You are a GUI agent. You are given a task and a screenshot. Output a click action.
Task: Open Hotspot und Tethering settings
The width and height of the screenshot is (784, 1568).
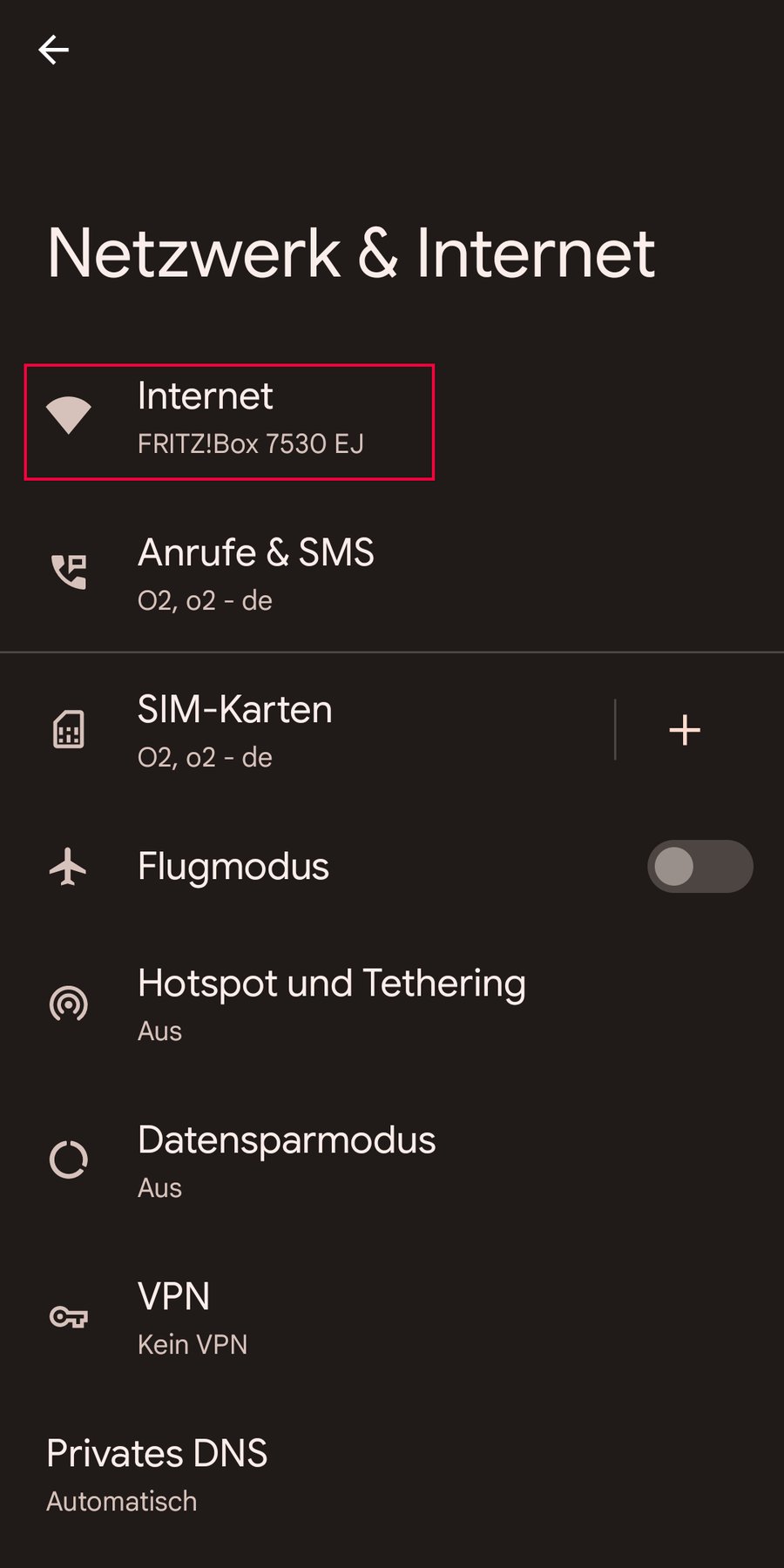[x=331, y=1004]
